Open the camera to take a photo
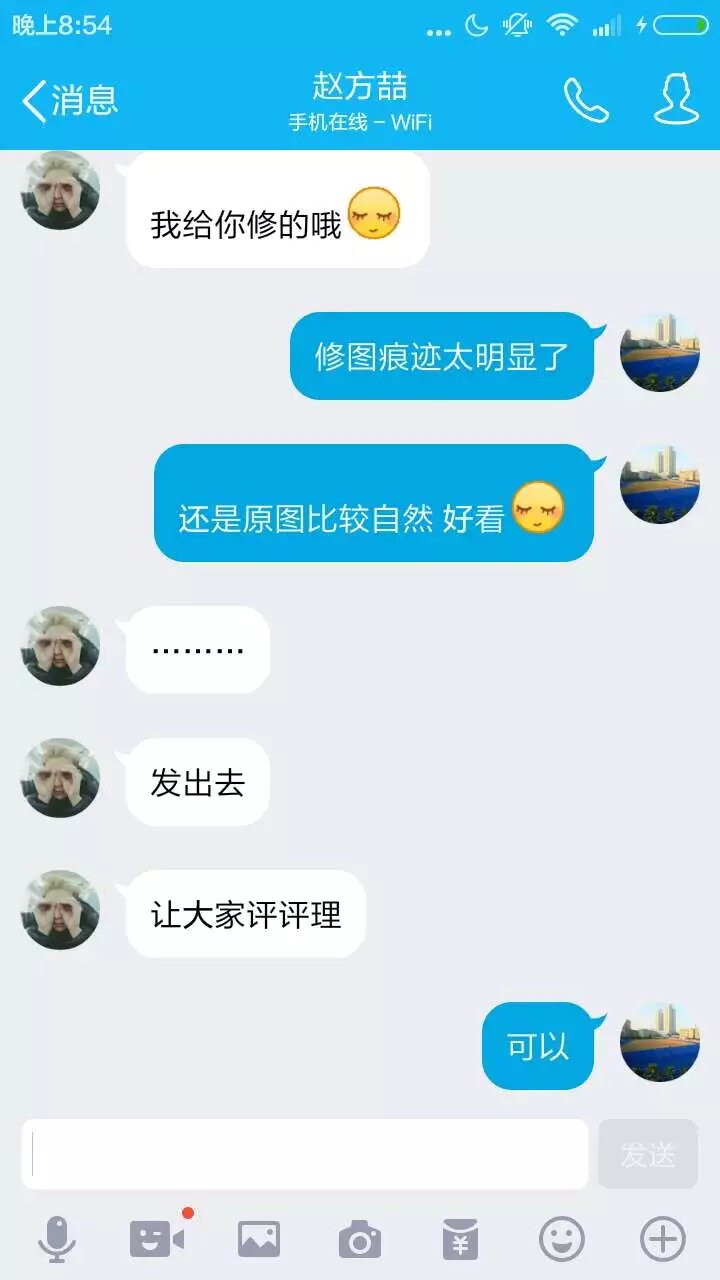This screenshot has width=720, height=1280. click(x=360, y=1240)
